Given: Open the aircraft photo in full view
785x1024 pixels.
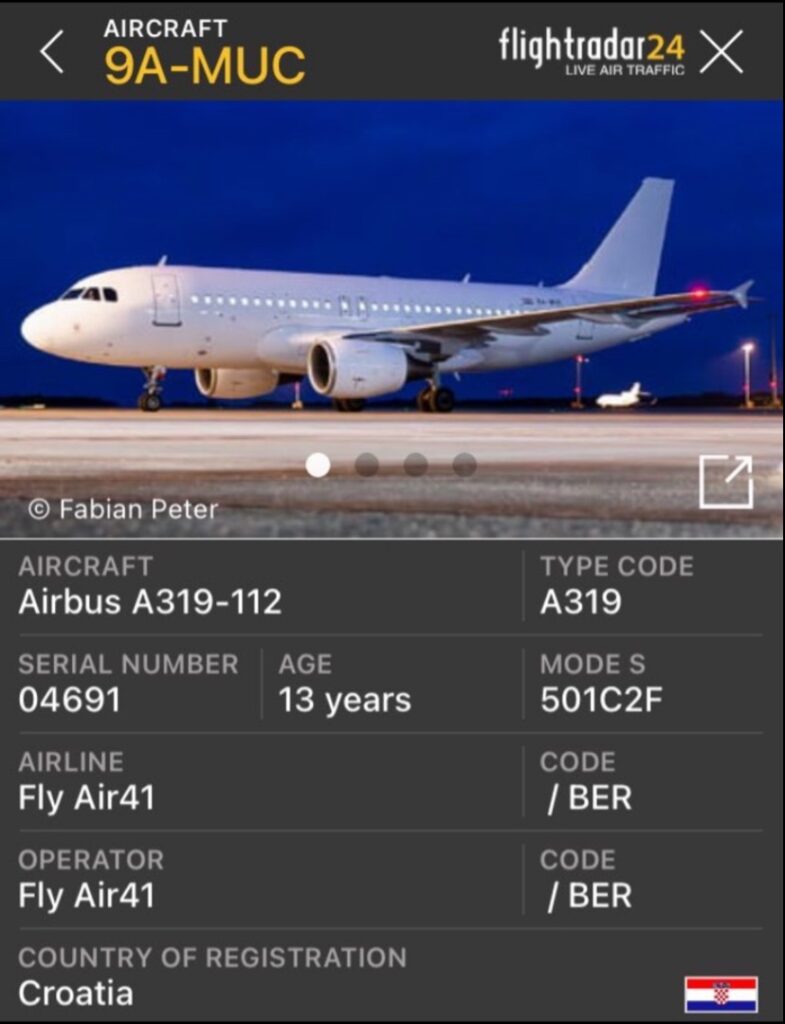Looking at the screenshot, I should pyautogui.click(x=725, y=483).
